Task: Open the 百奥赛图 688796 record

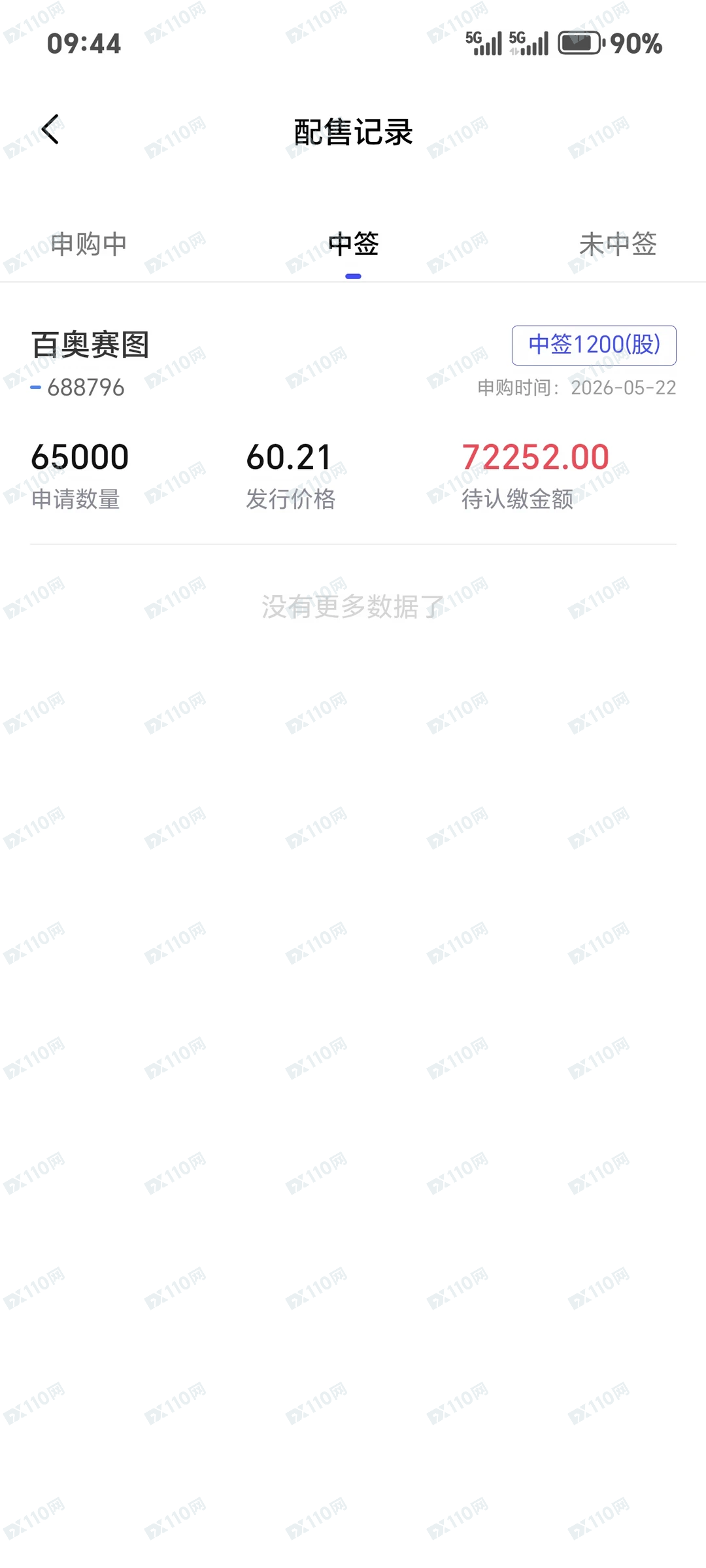Action: (x=353, y=418)
